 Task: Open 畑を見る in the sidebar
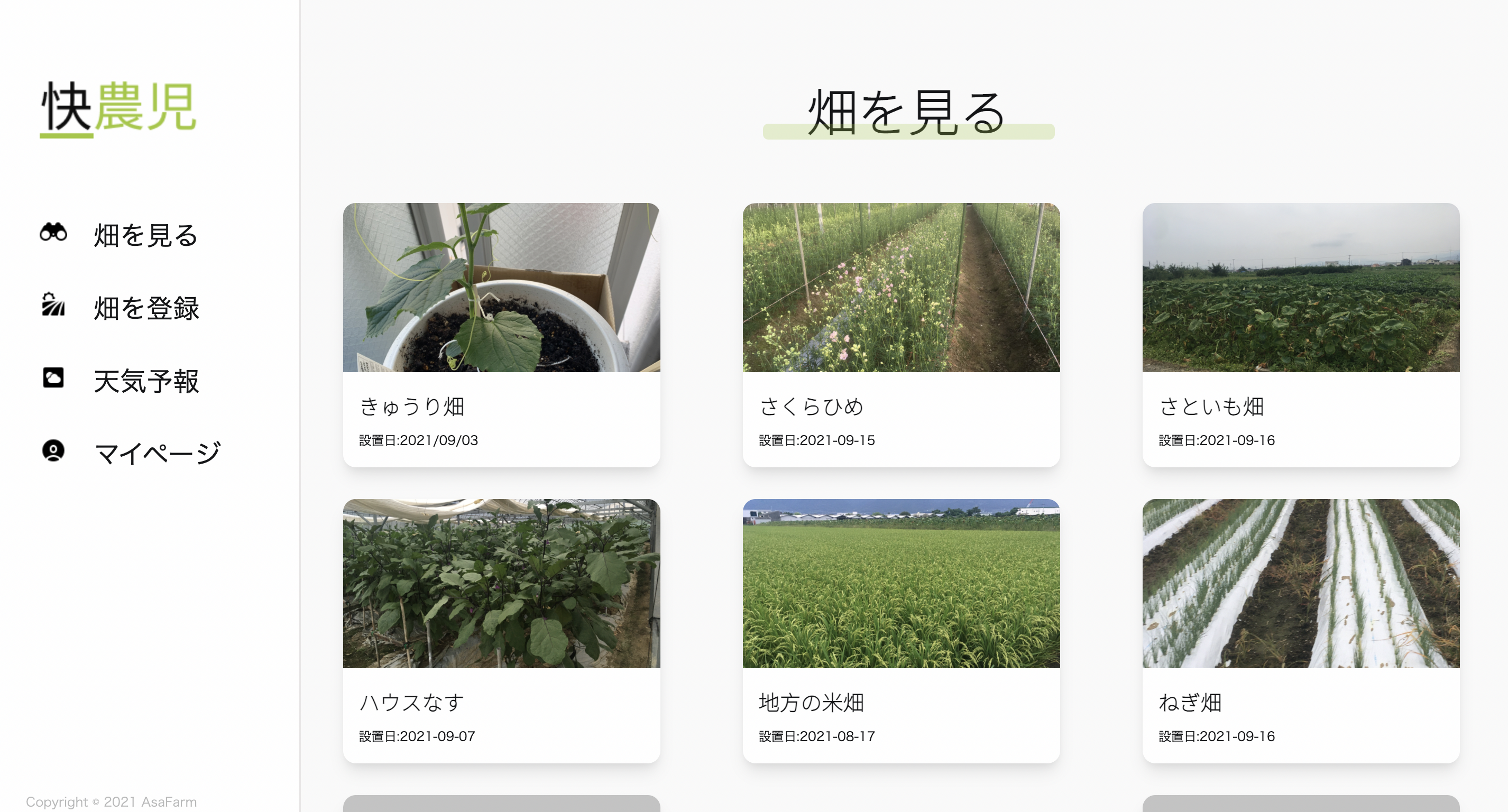click(146, 235)
